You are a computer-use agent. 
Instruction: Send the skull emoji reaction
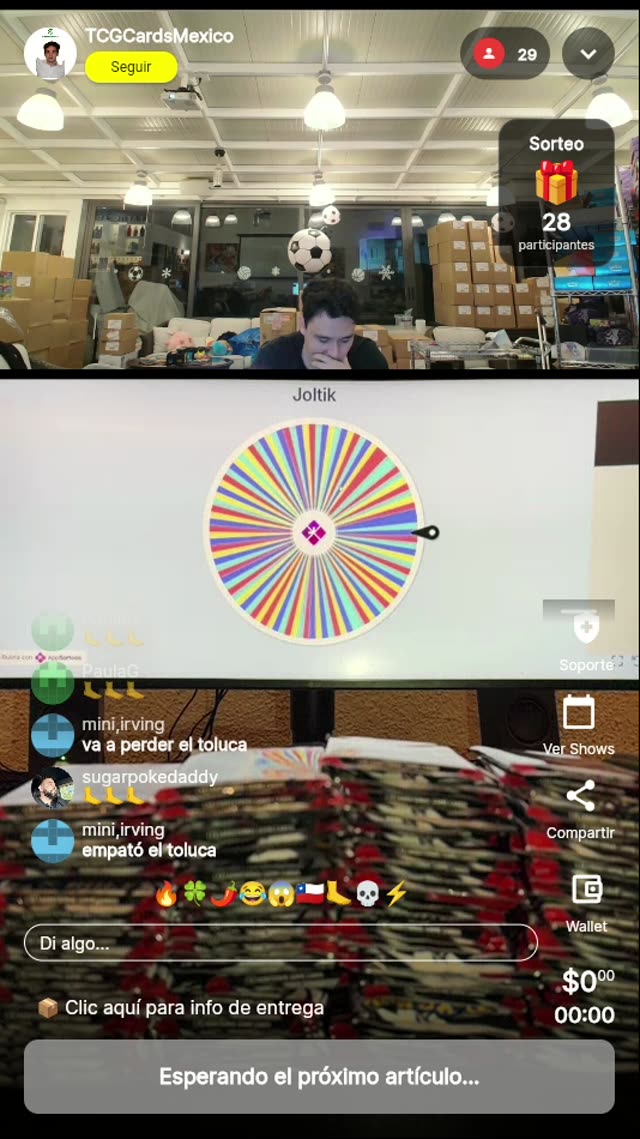368,894
